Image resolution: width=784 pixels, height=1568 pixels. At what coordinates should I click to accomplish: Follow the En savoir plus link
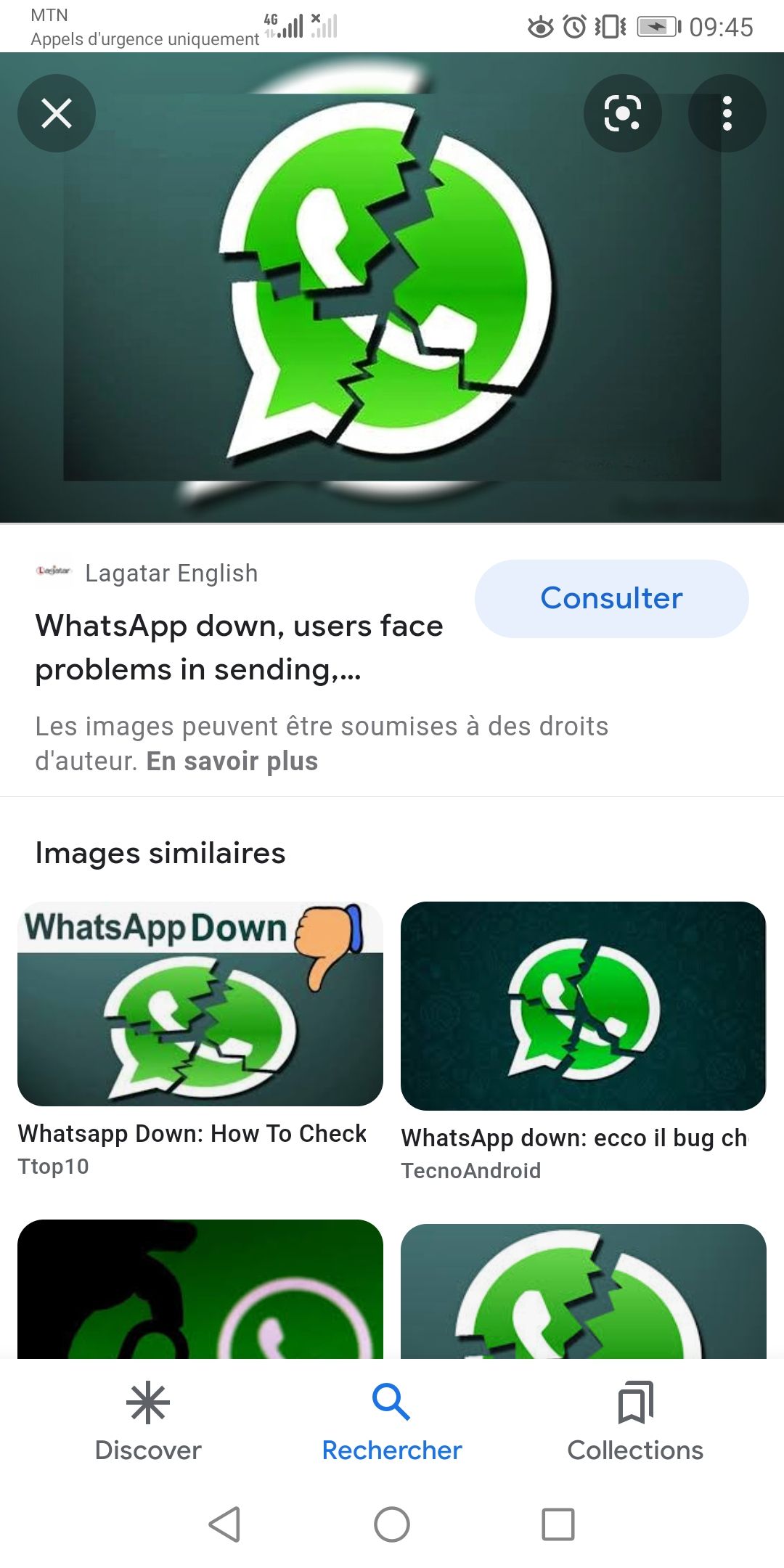coord(232,761)
